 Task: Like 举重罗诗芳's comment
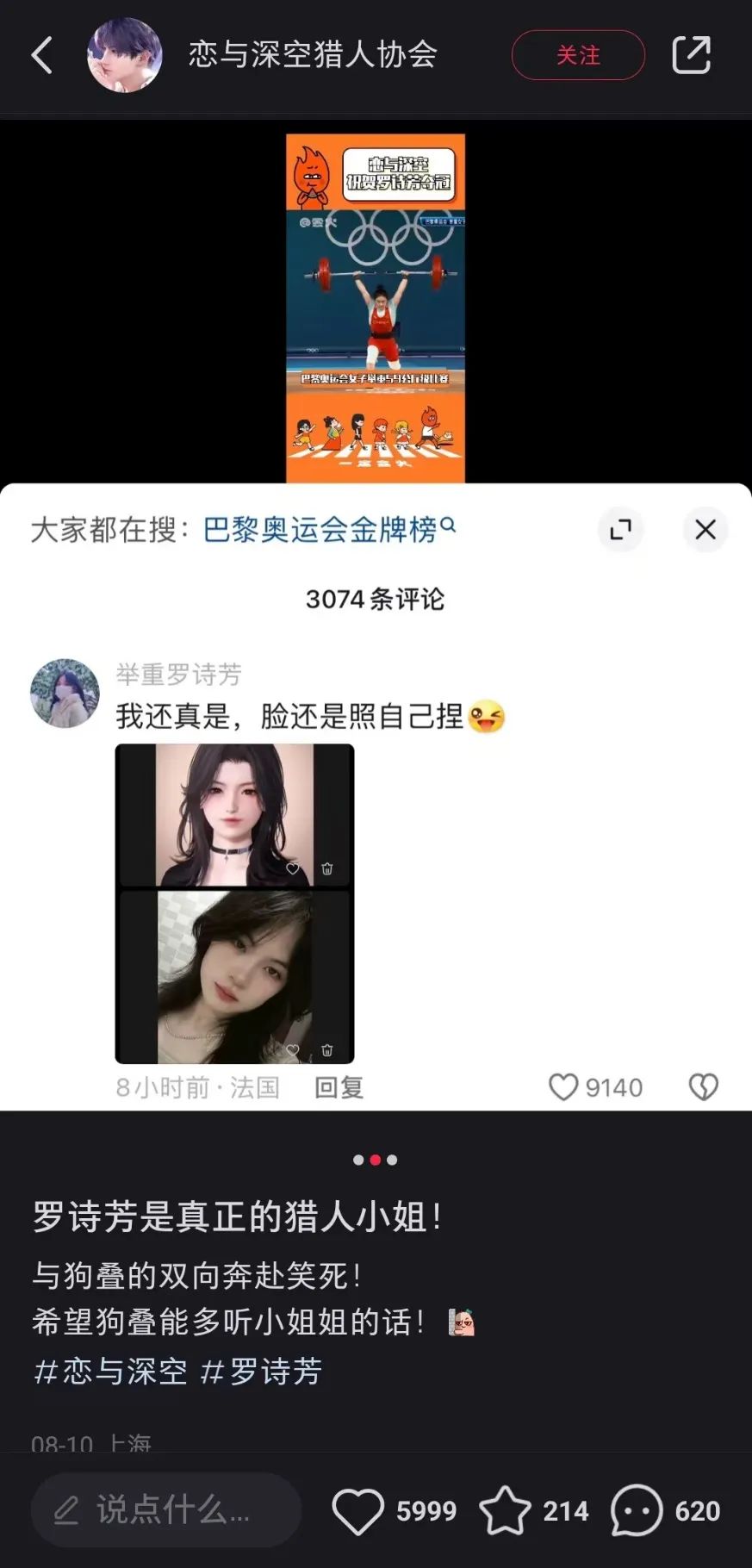click(564, 1087)
